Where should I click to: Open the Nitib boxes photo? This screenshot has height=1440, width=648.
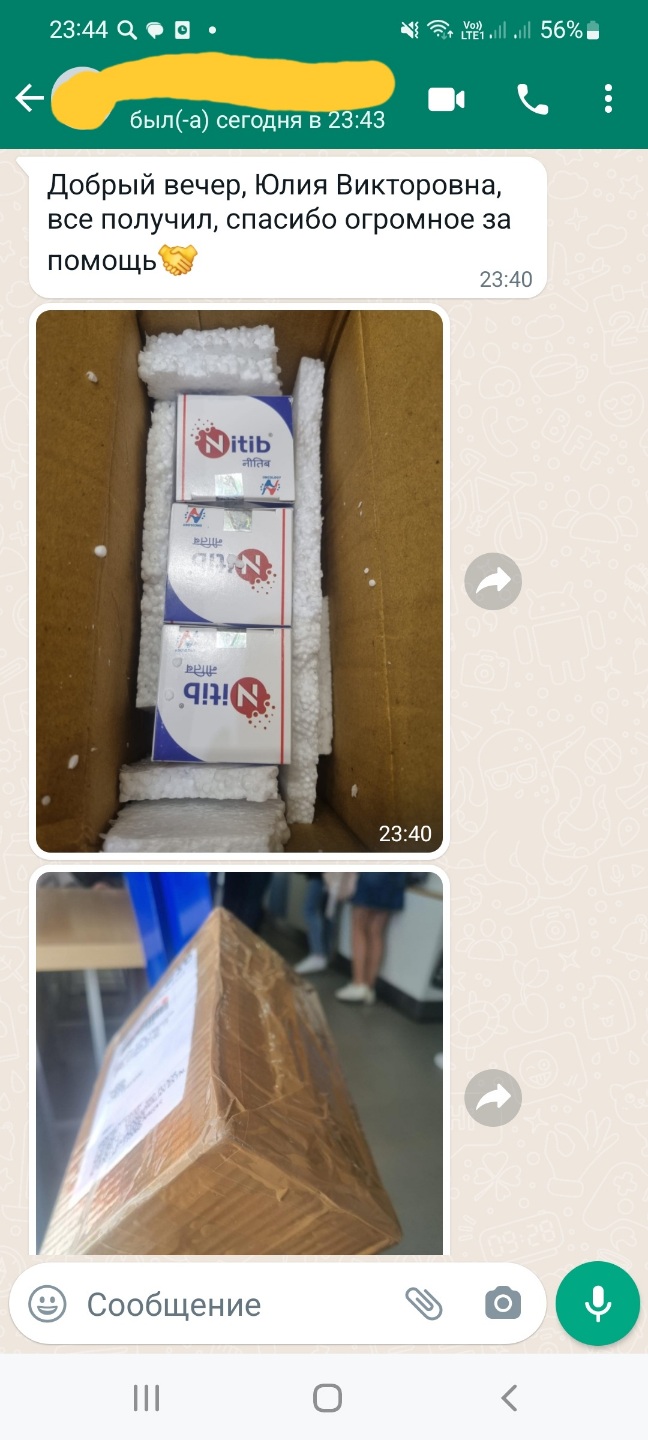click(239, 580)
